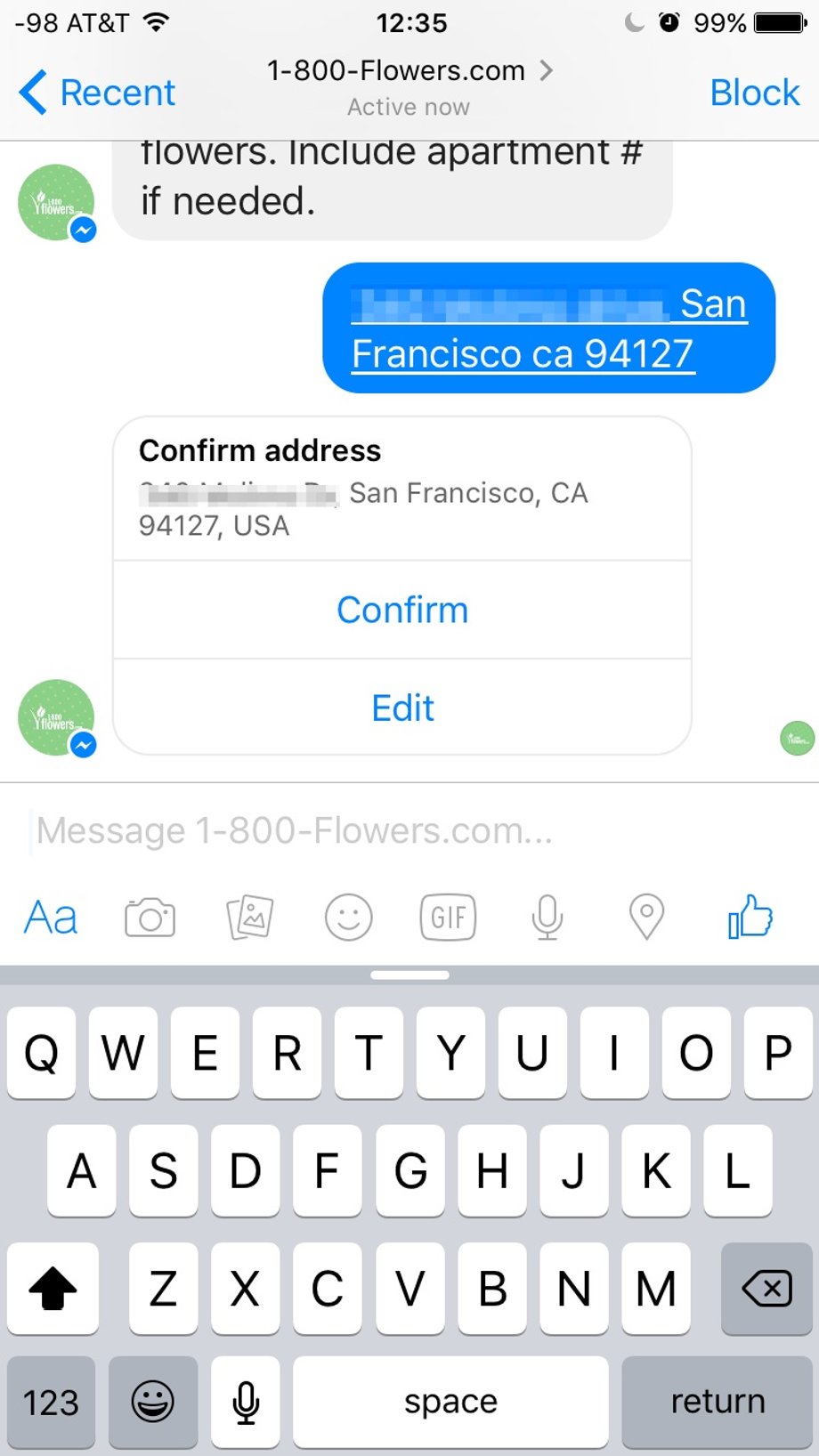Open the San Francisco address link
The width and height of the screenshot is (819, 1456).
[523, 353]
